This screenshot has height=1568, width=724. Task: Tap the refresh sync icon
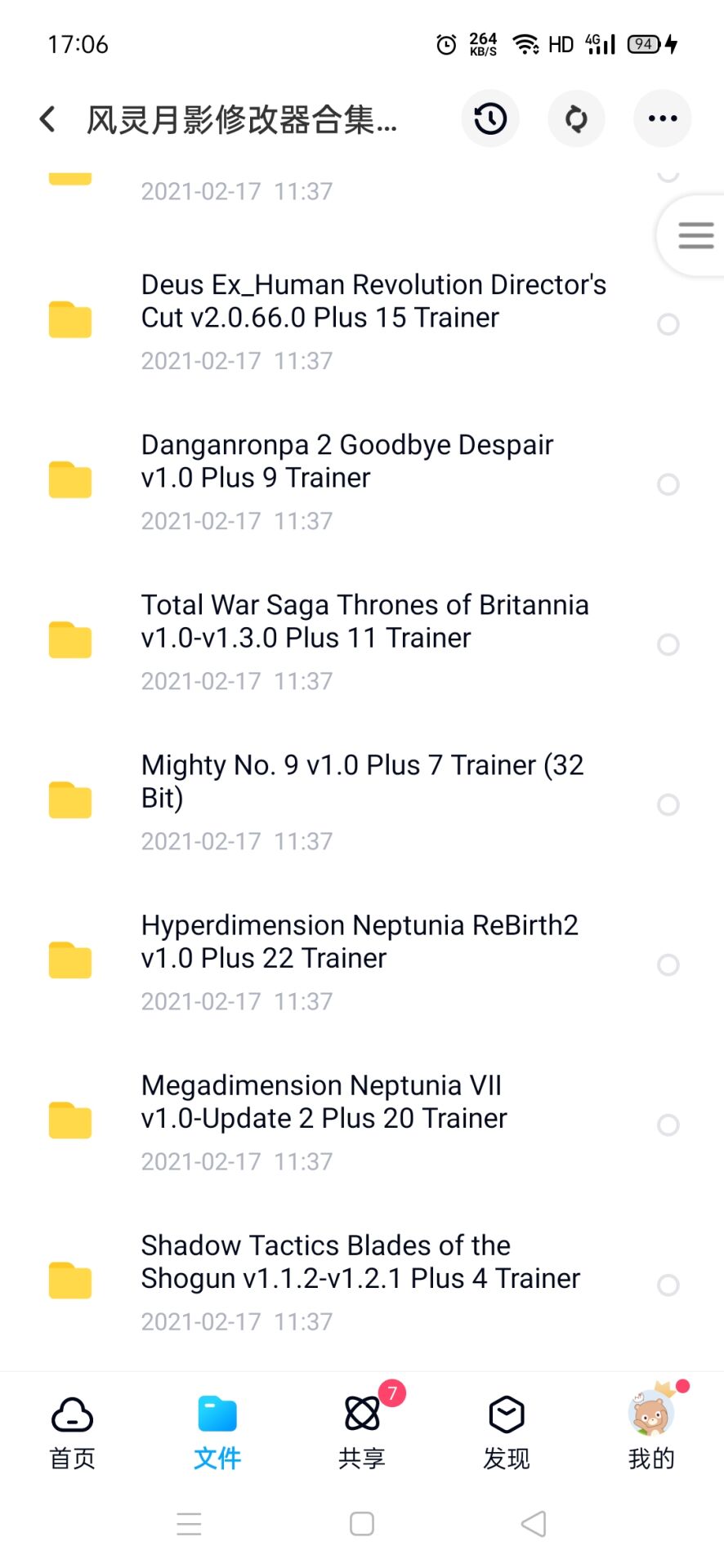click(x=576, y=119)
